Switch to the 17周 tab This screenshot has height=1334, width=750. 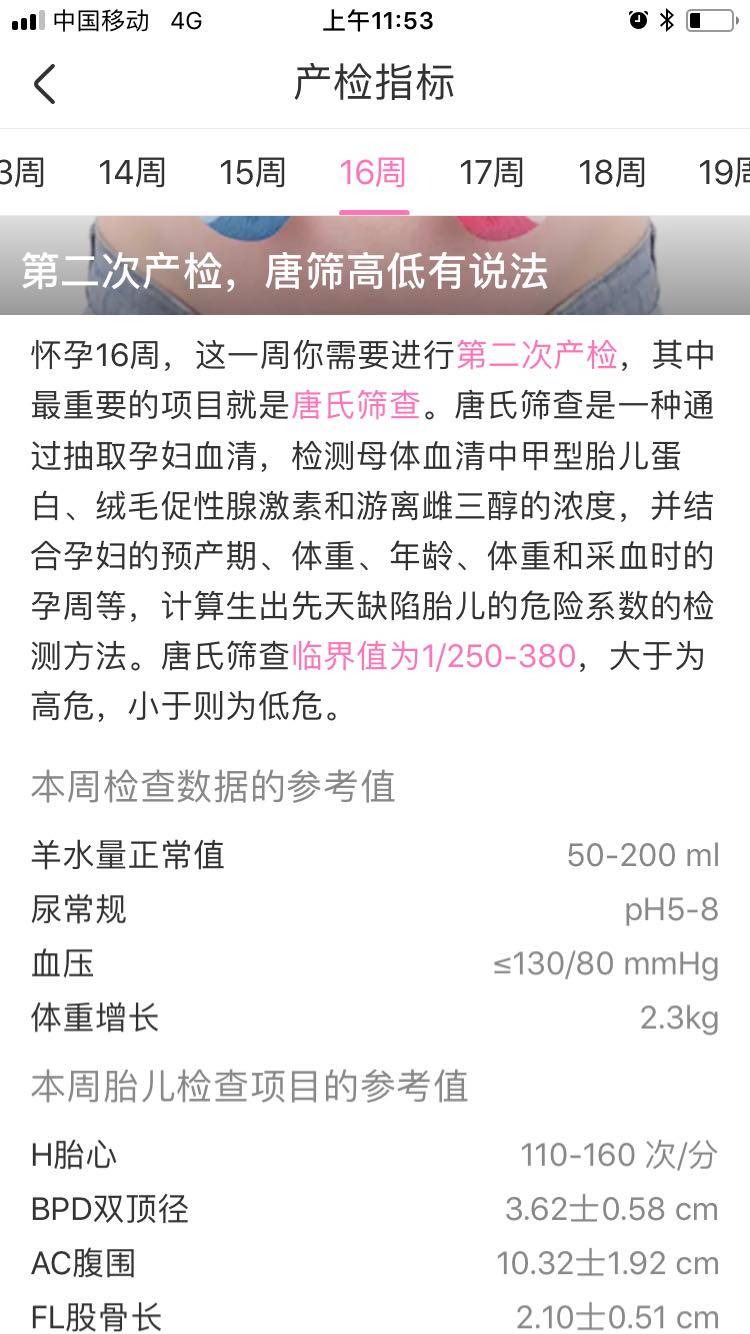[492, 172]
